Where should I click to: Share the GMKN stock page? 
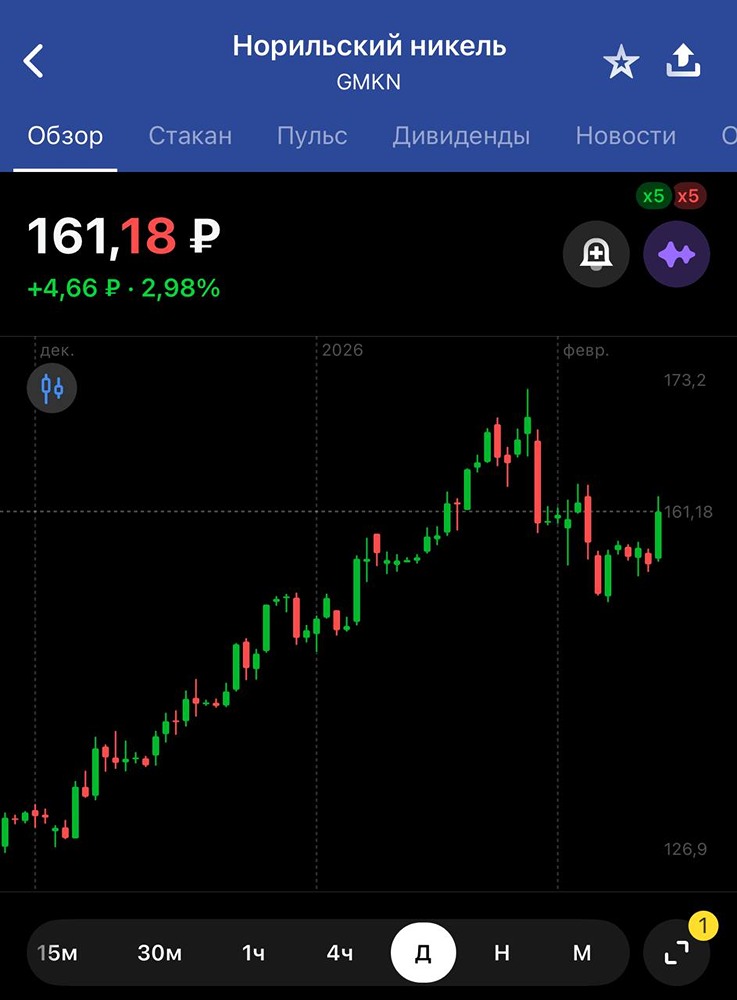point(684,62)
